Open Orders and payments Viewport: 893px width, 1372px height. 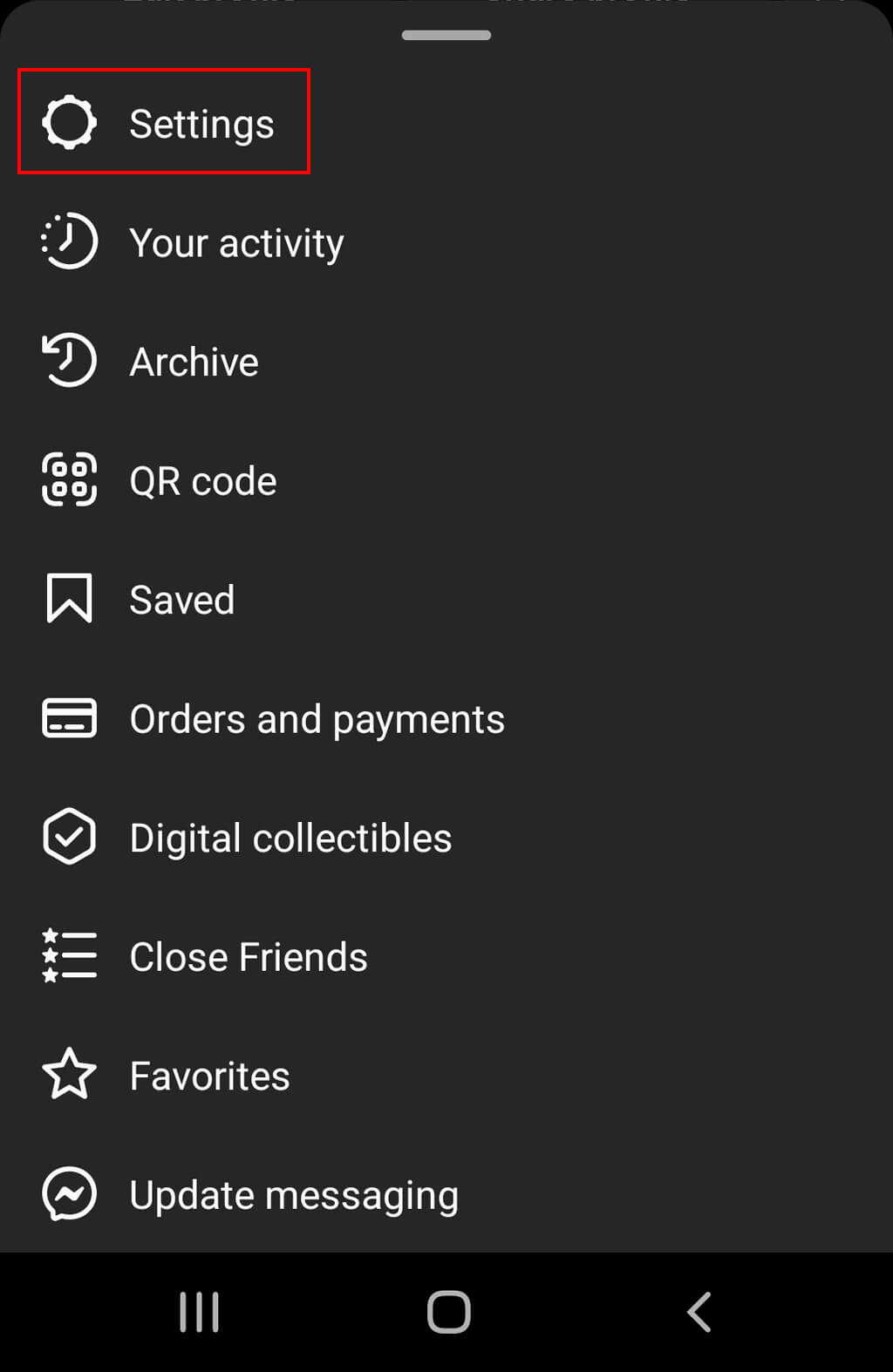317,719
